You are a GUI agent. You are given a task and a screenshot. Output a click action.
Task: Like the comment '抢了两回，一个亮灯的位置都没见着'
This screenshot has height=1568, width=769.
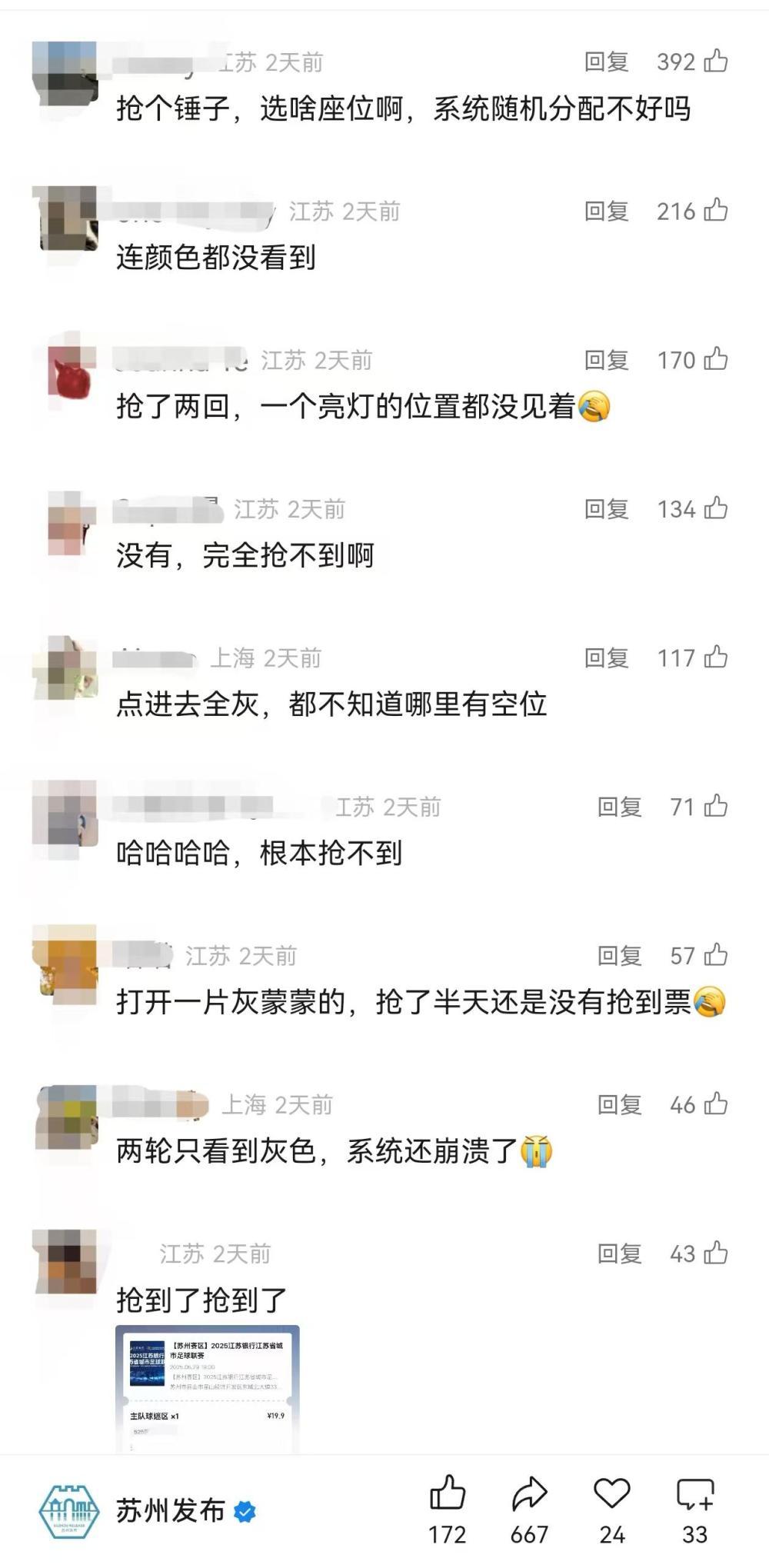(x=715, y=359)
